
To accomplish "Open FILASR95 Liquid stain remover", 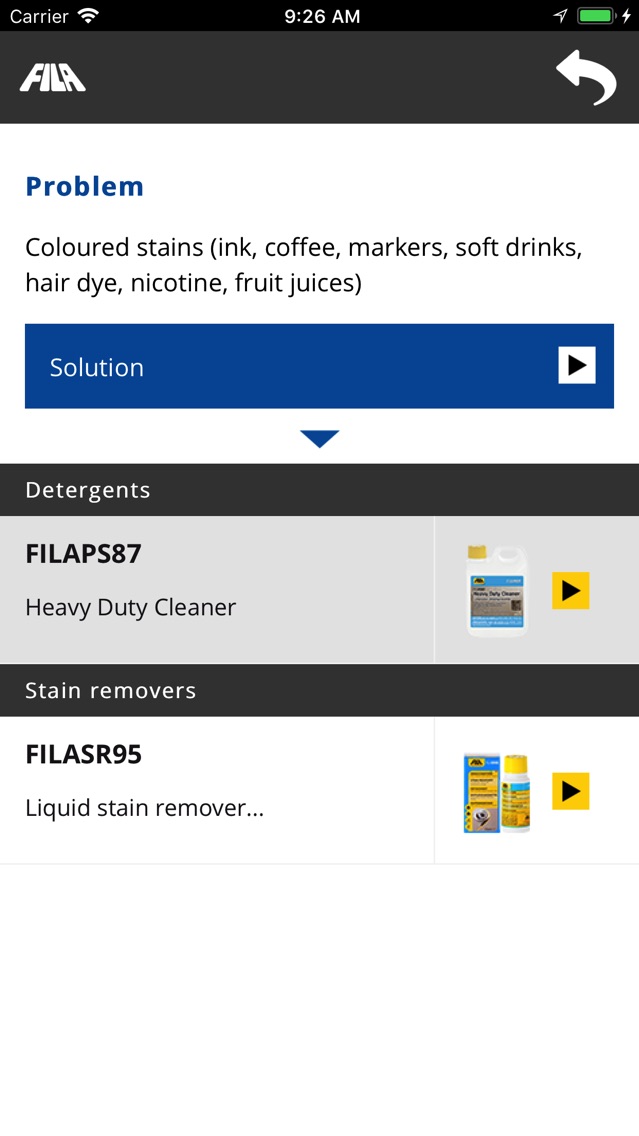I will click(x=216, y=790).
